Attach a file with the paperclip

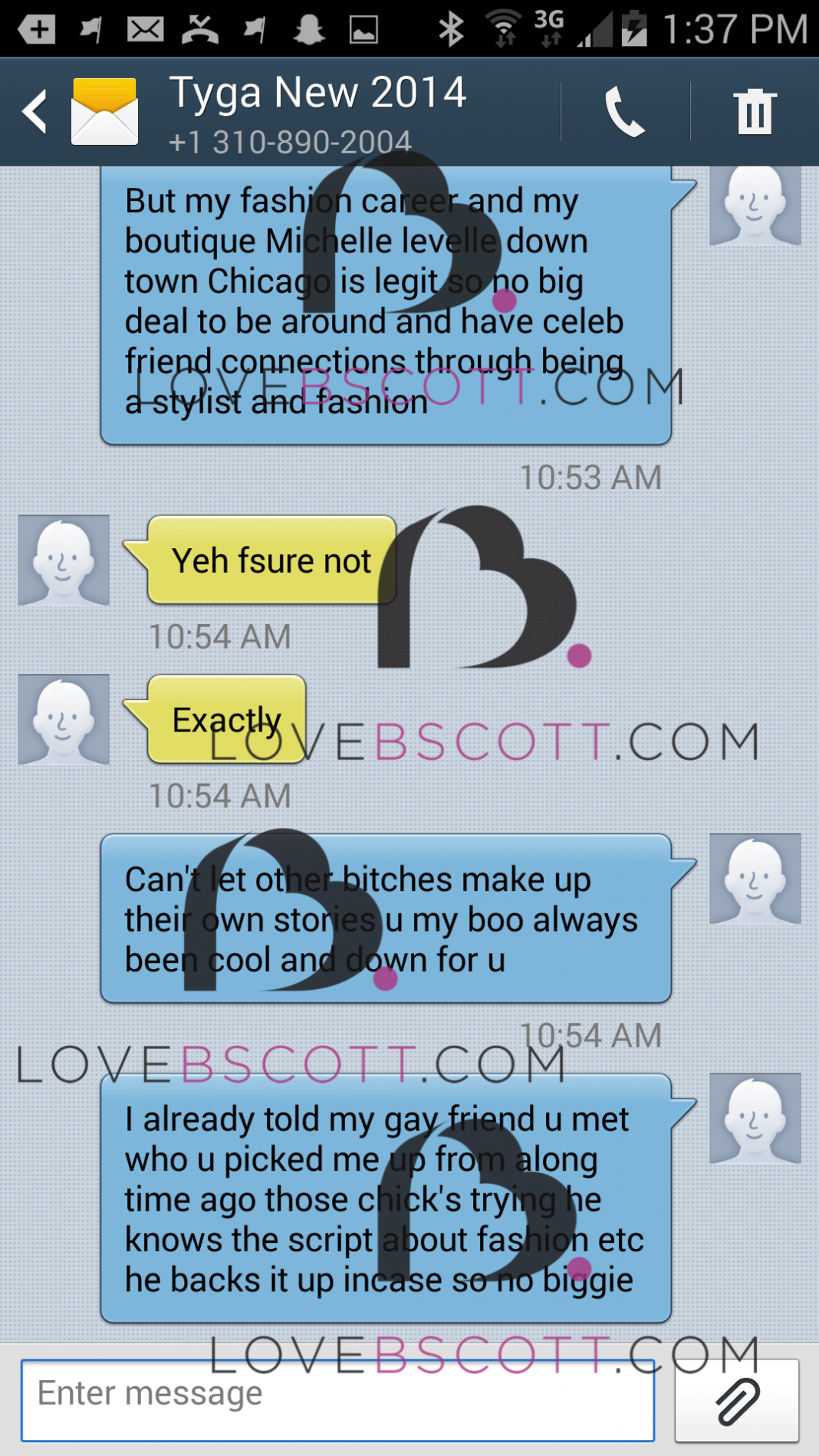tap(737, 1400)
